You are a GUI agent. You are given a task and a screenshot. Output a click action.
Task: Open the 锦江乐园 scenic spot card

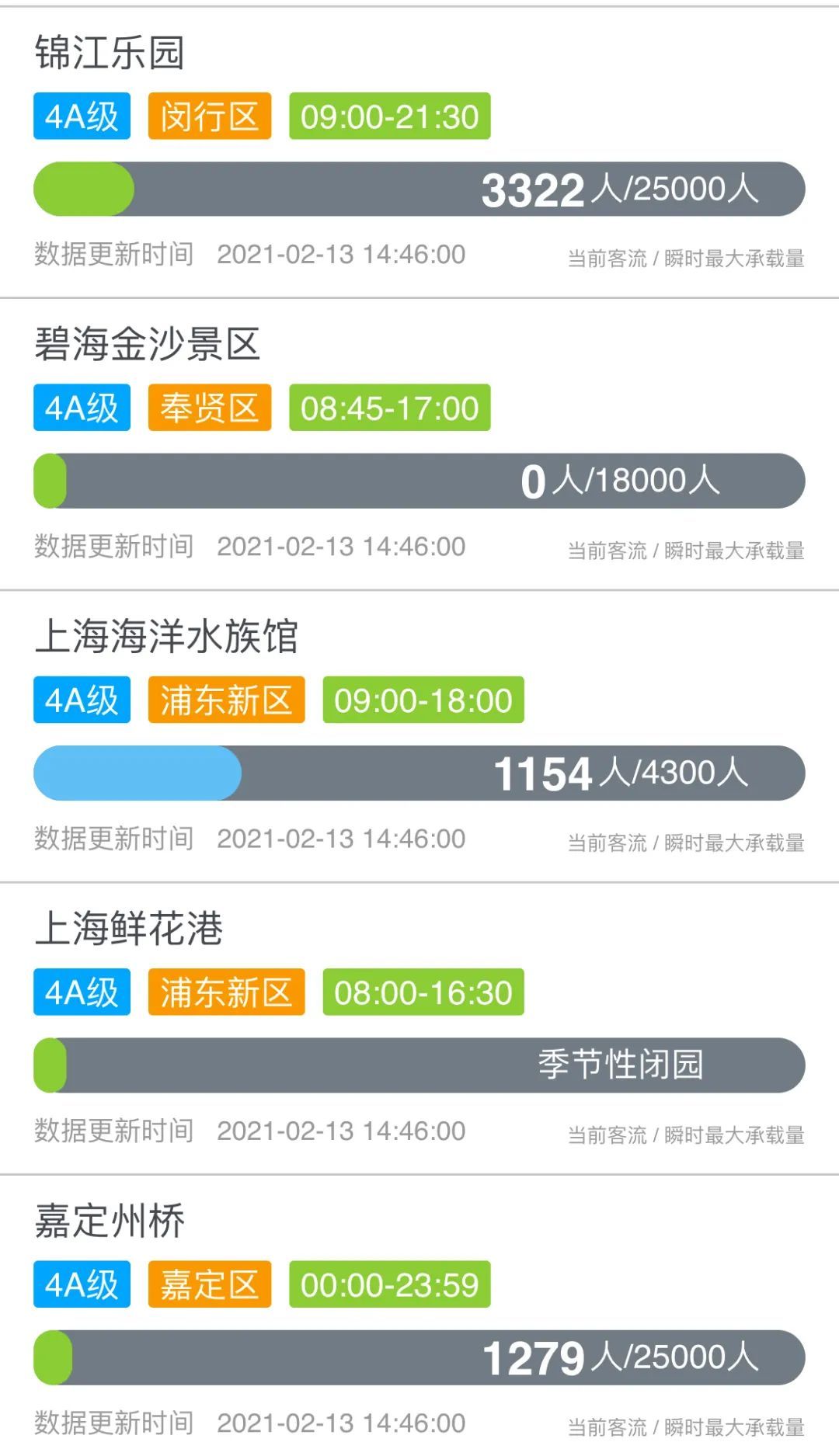[x=109, y=53]
